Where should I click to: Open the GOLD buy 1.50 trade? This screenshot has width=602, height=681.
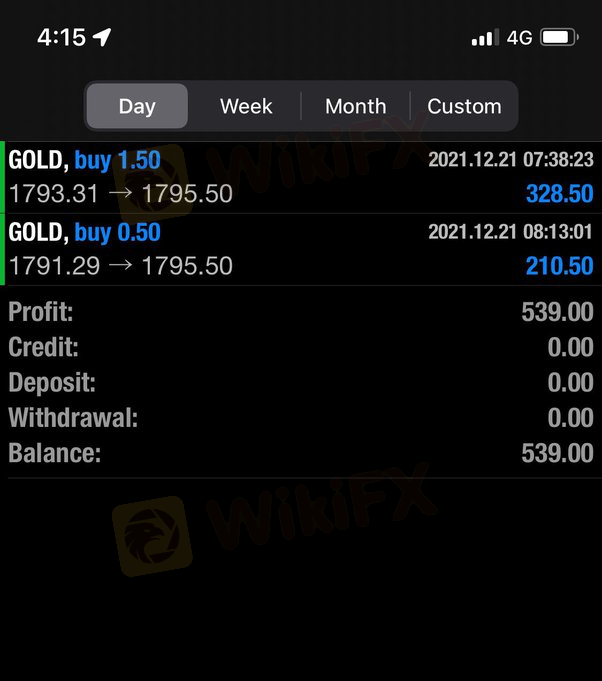[x=300, y=177]
